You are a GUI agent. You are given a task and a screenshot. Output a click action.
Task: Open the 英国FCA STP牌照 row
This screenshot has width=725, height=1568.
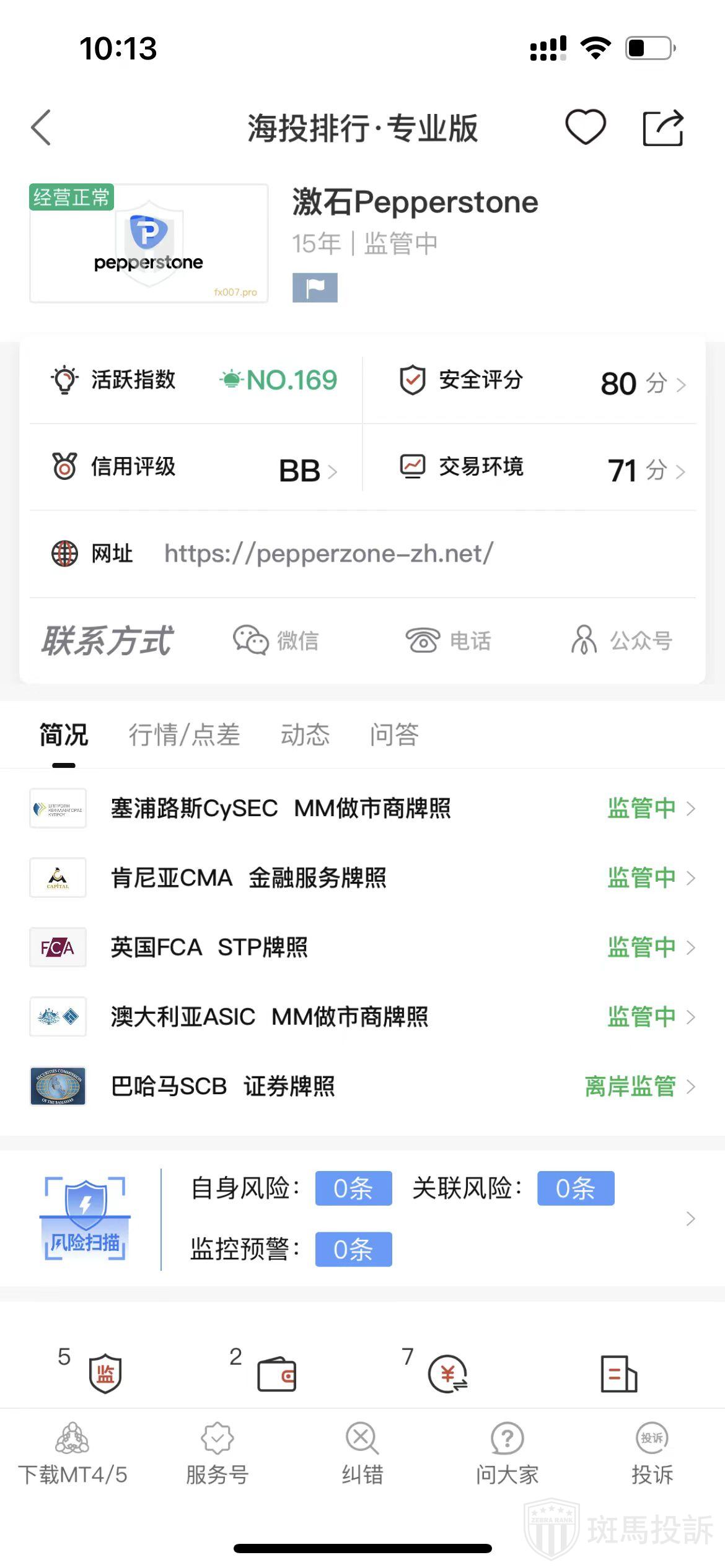point(362,947)
